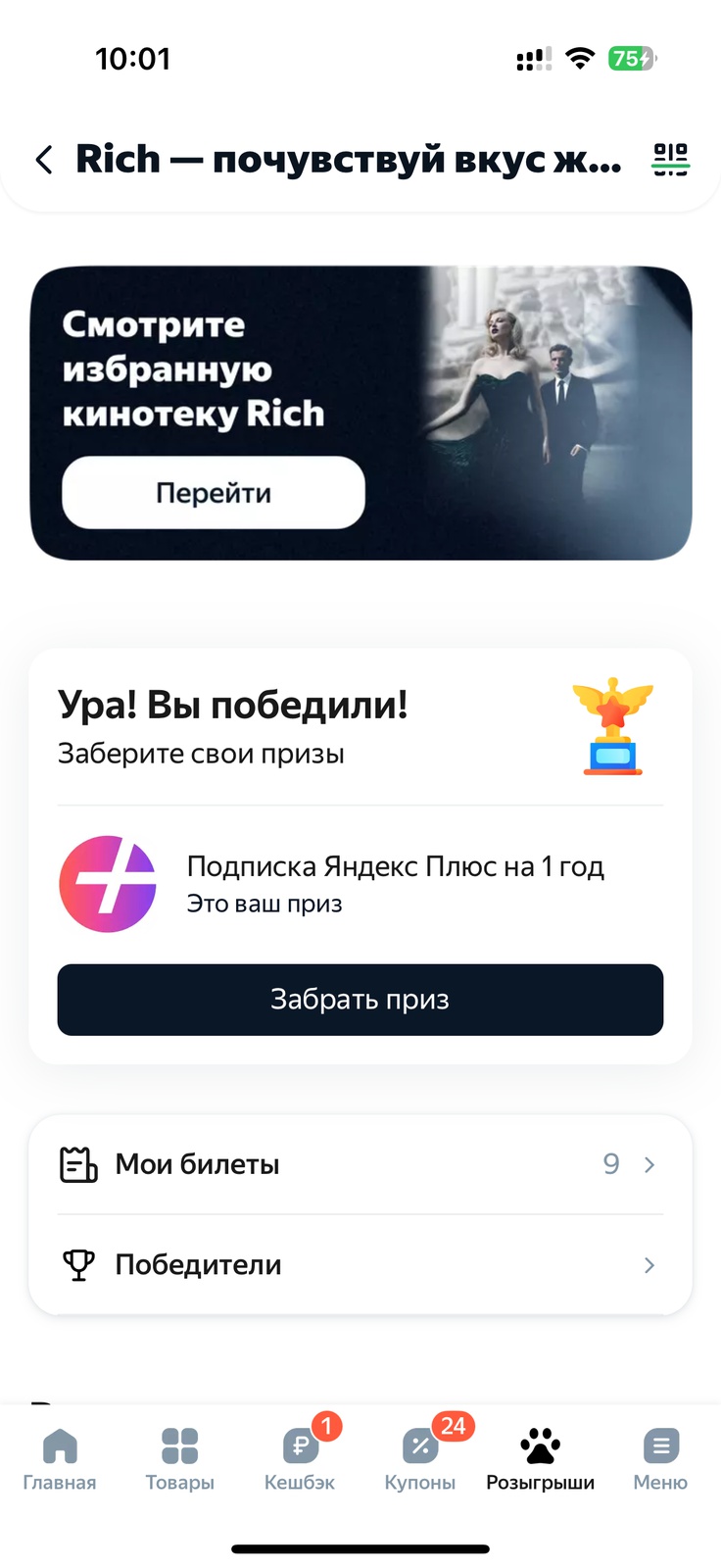Open the Меню tab

(x=660, y=1458)
